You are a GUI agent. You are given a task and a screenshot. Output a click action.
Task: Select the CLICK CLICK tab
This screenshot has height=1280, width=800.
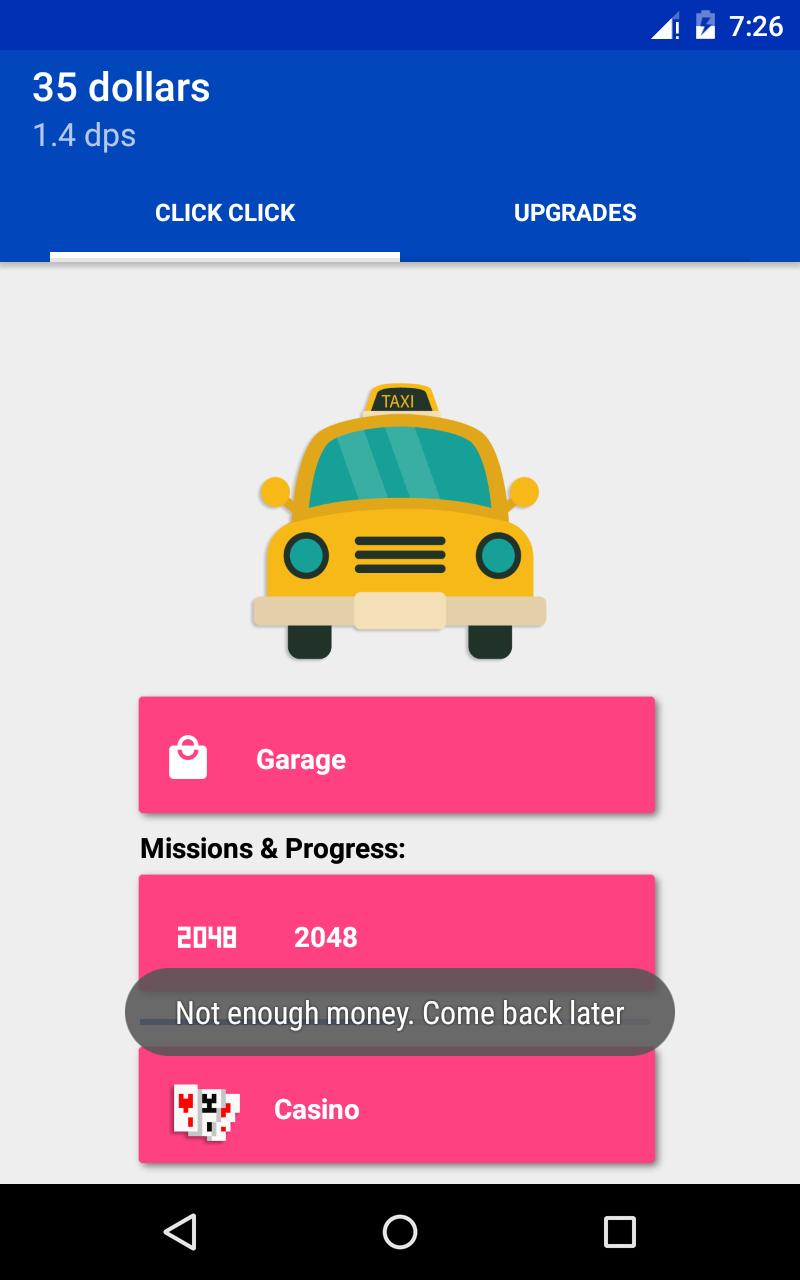pyautogui.click(x=225, y=212)
